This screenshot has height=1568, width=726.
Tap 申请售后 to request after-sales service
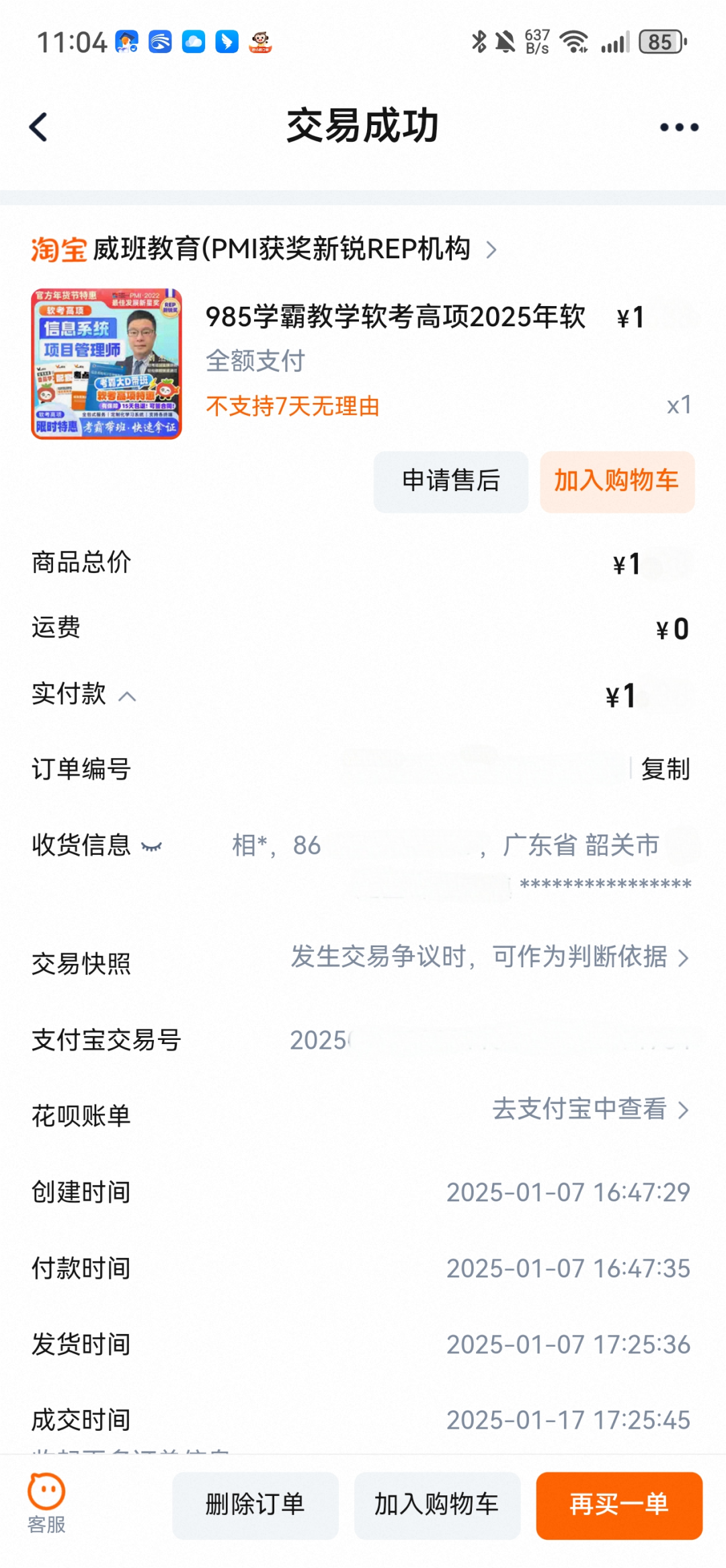click(x=450, y=481)
